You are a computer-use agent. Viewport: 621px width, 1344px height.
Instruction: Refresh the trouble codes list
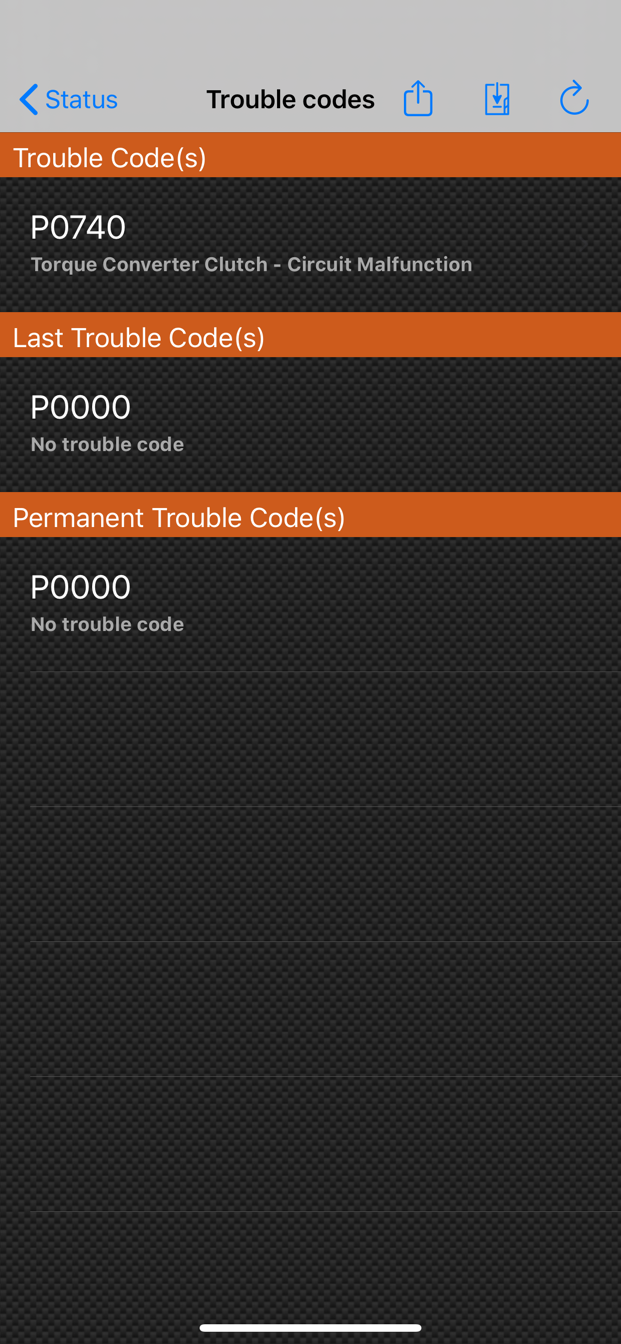[x=574, y=98]
